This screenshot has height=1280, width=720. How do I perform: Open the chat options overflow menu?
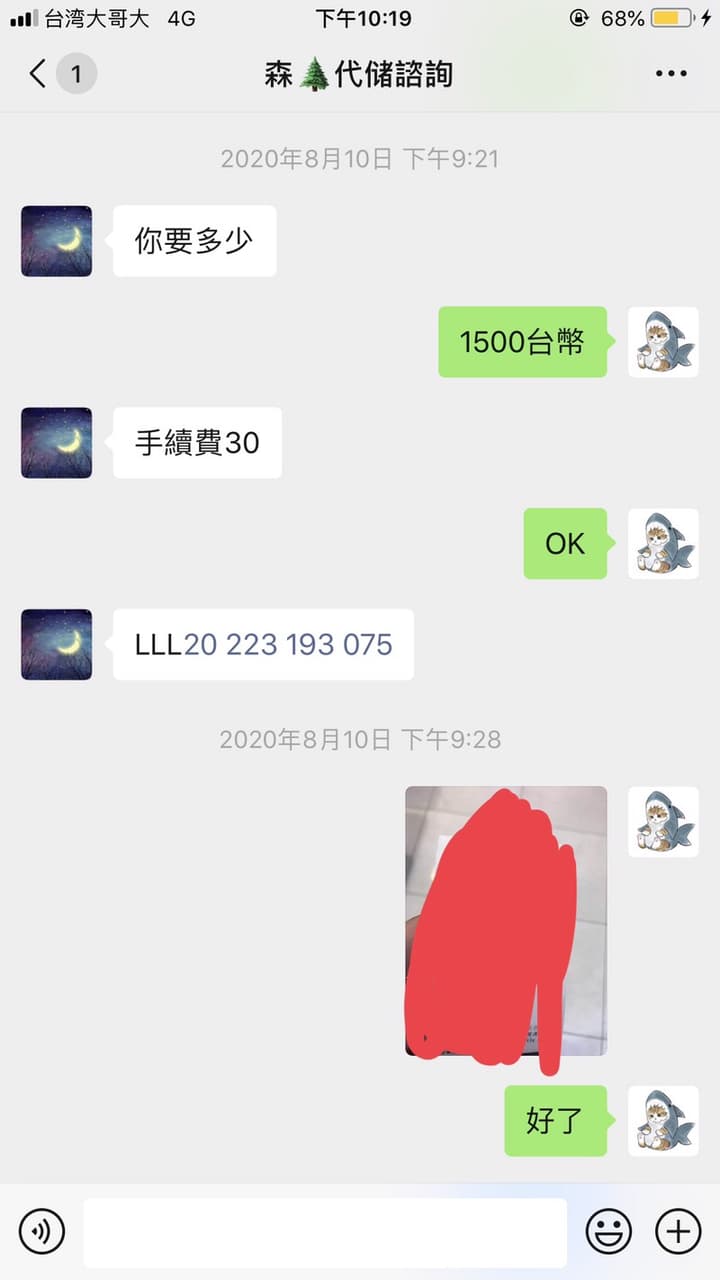[x=671, y=74]
